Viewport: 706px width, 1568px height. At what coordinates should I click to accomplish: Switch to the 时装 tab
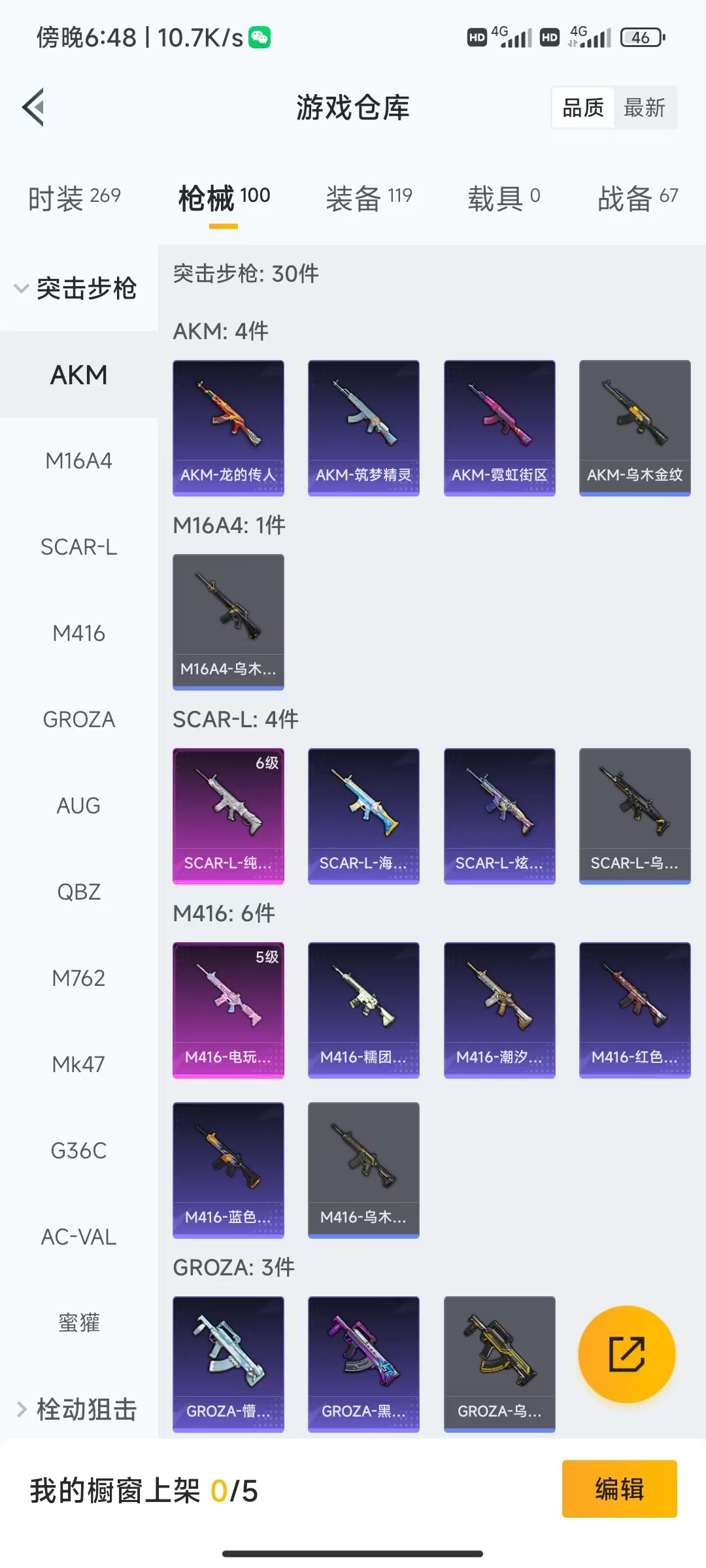74,197
